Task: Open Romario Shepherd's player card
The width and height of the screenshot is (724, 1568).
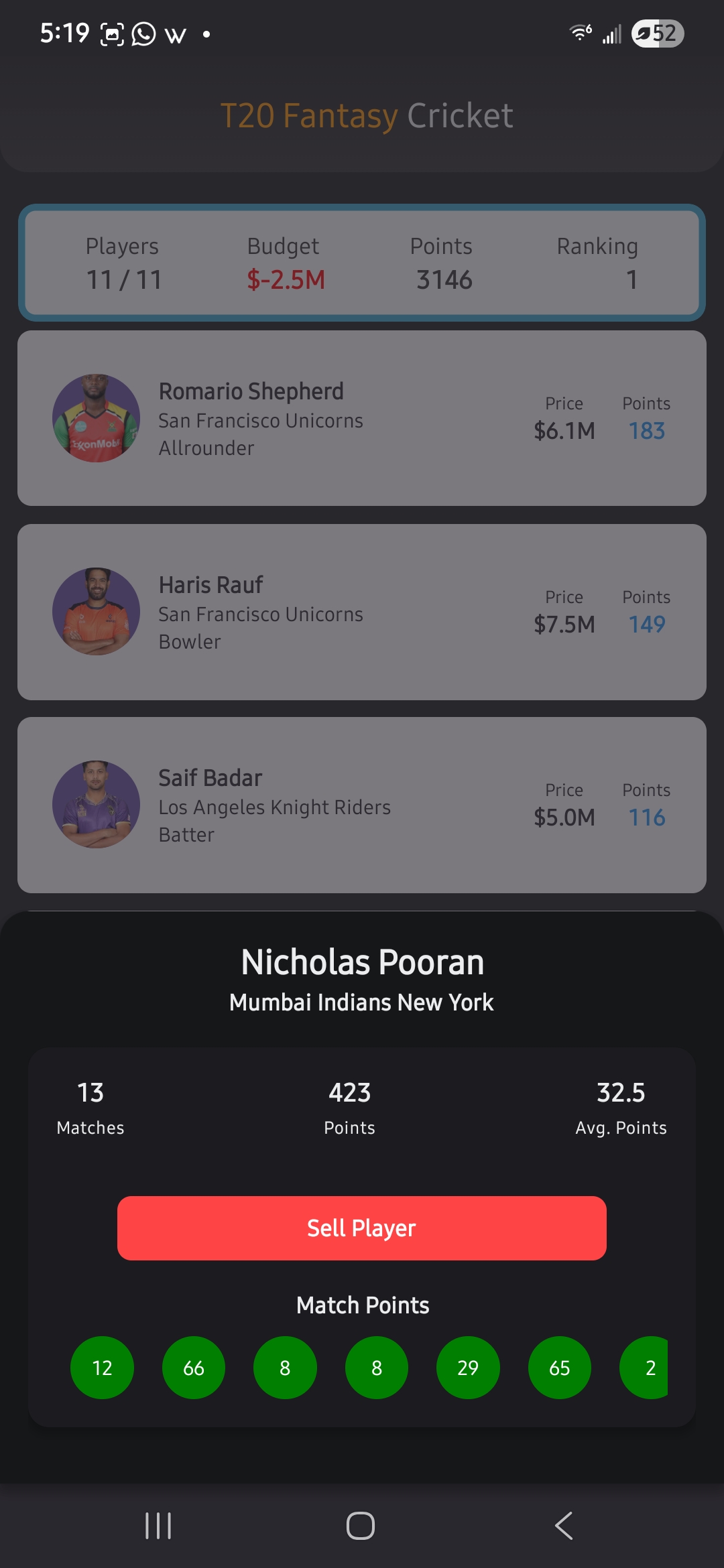Action: pyautogui.click(x=362, y=418)
